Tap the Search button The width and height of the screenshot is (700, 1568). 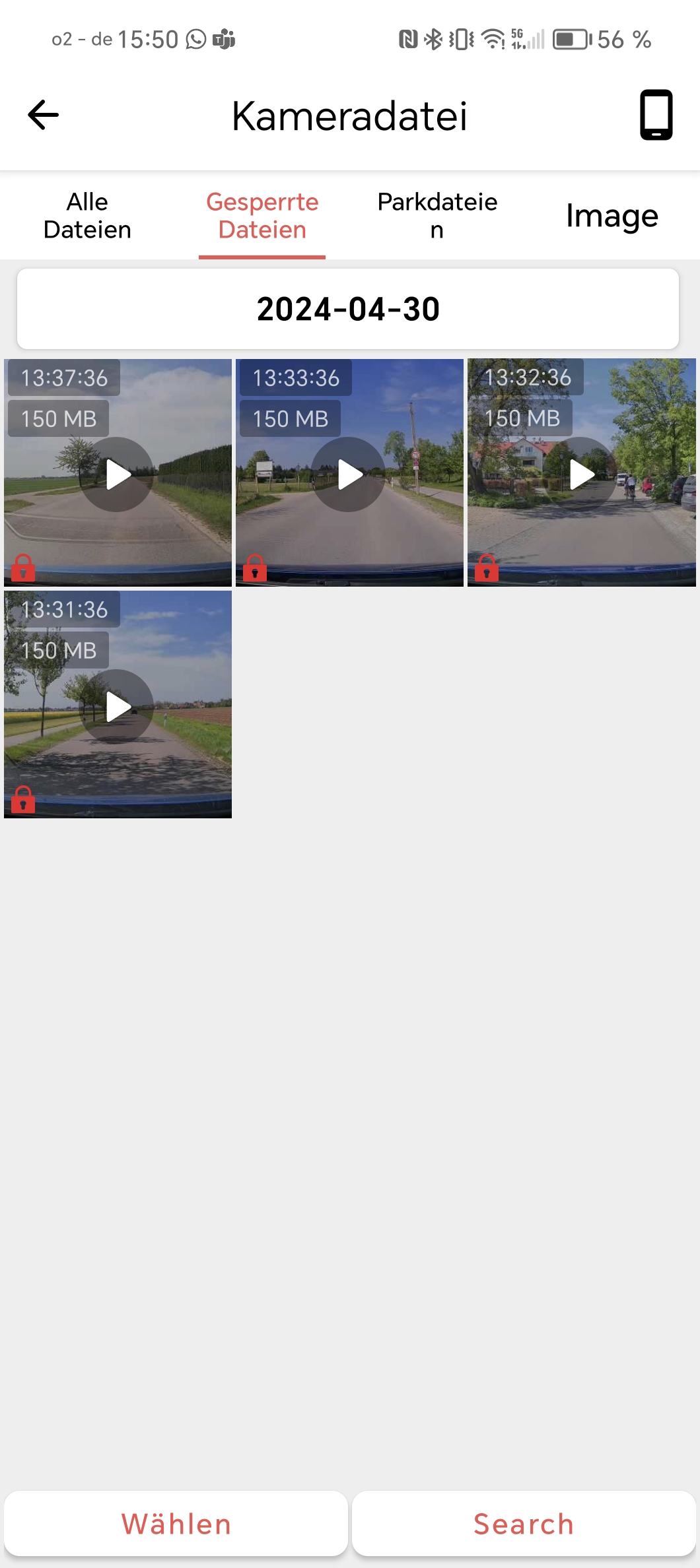click(x=524, y=1524)
